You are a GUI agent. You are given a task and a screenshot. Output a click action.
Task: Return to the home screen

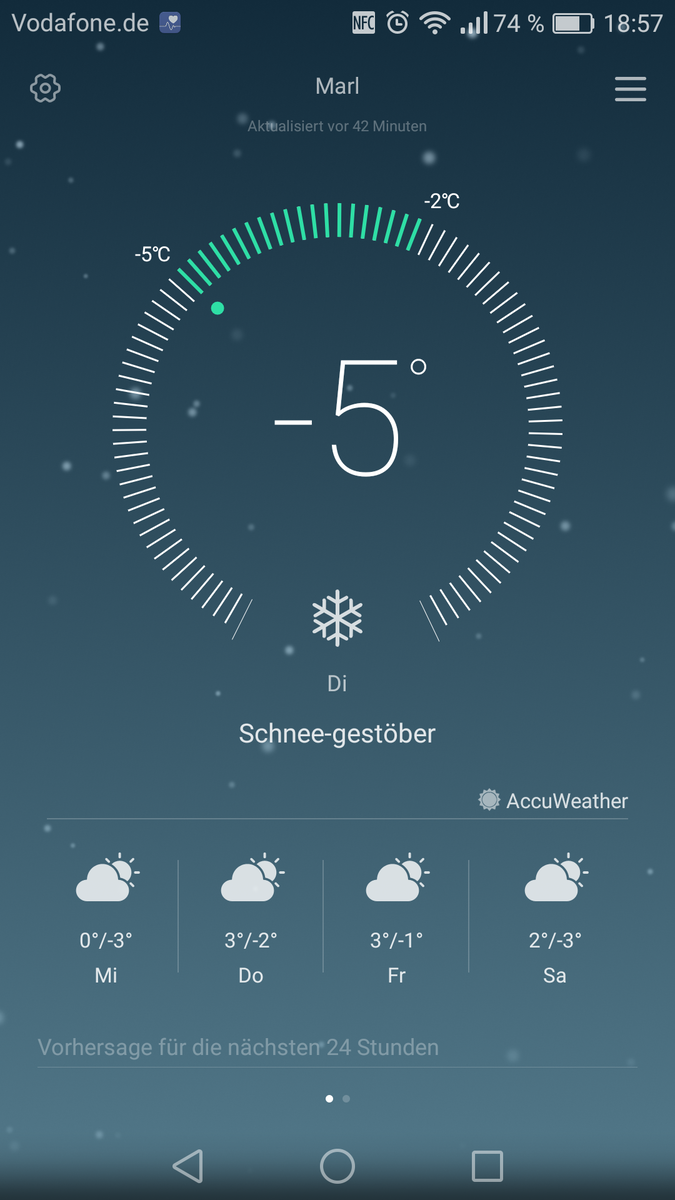click(337, 1166)
